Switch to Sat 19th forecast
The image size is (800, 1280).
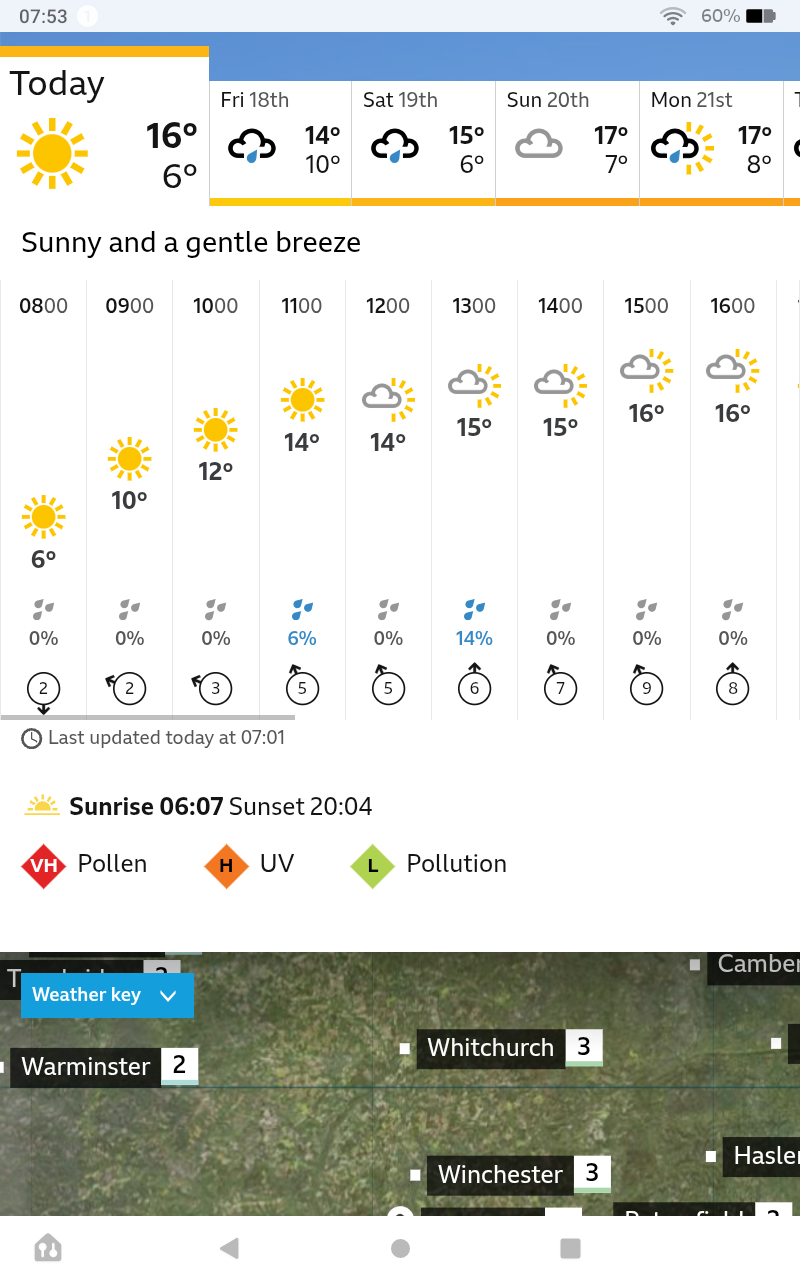[423, 140]
